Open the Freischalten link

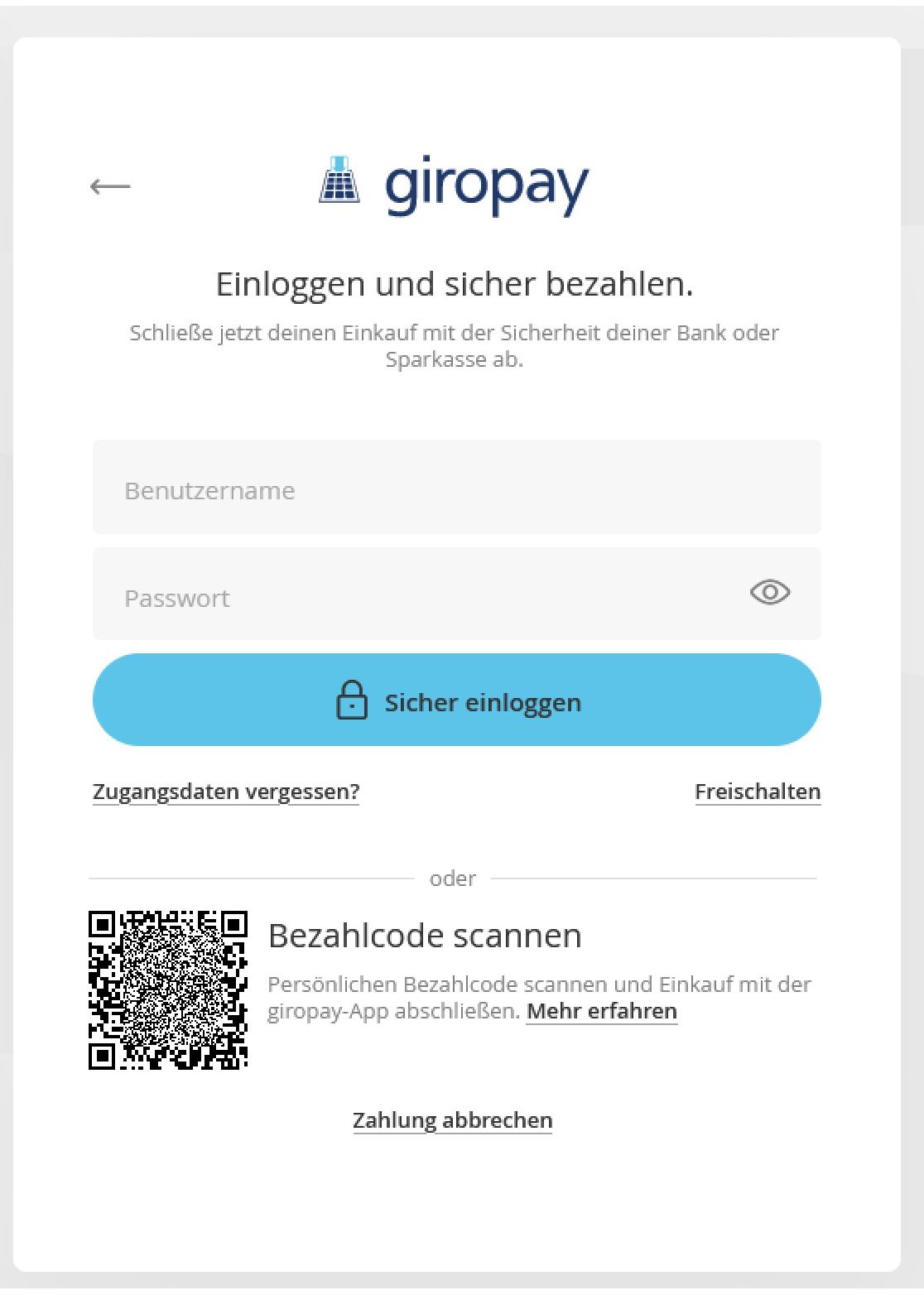[757, 792]
